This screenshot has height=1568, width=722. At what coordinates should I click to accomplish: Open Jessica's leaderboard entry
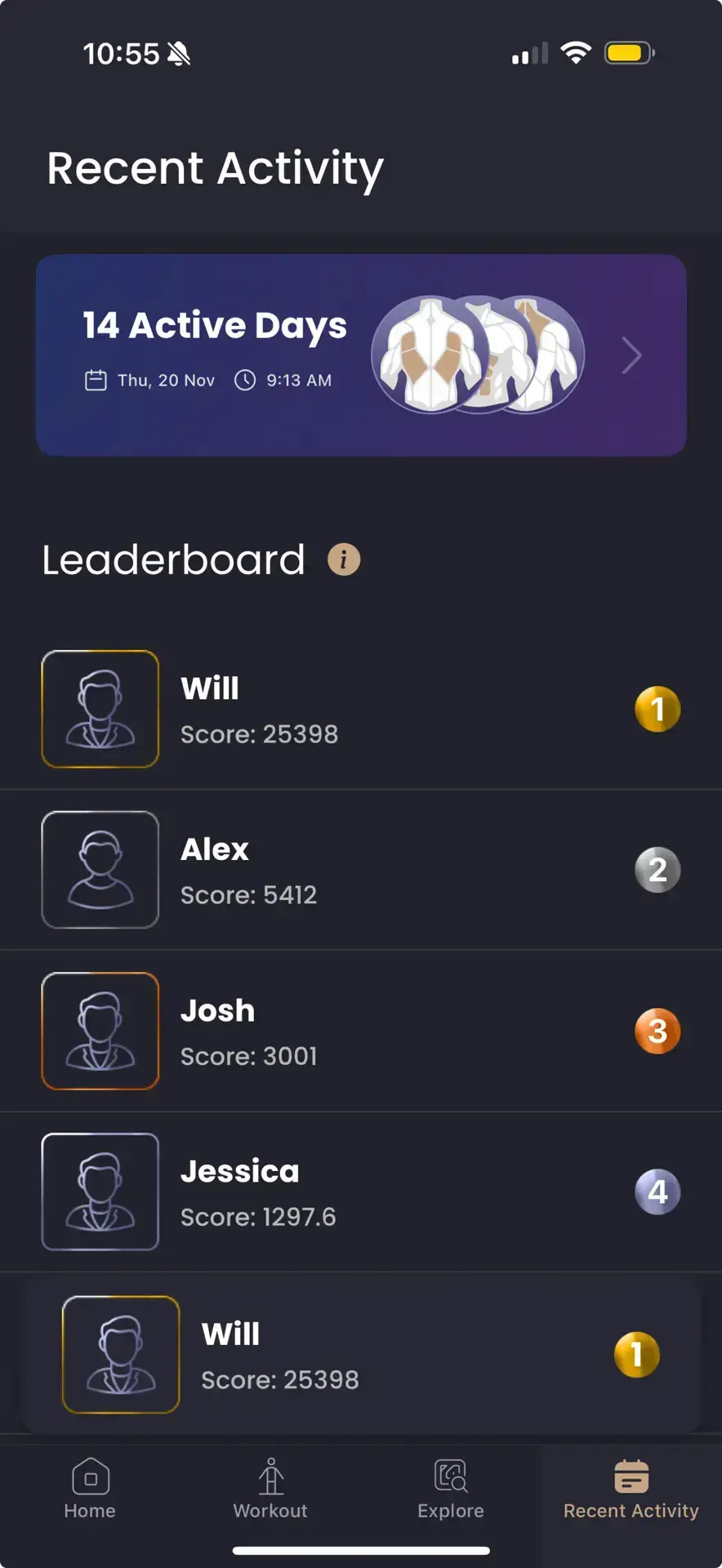(360, 1192)
